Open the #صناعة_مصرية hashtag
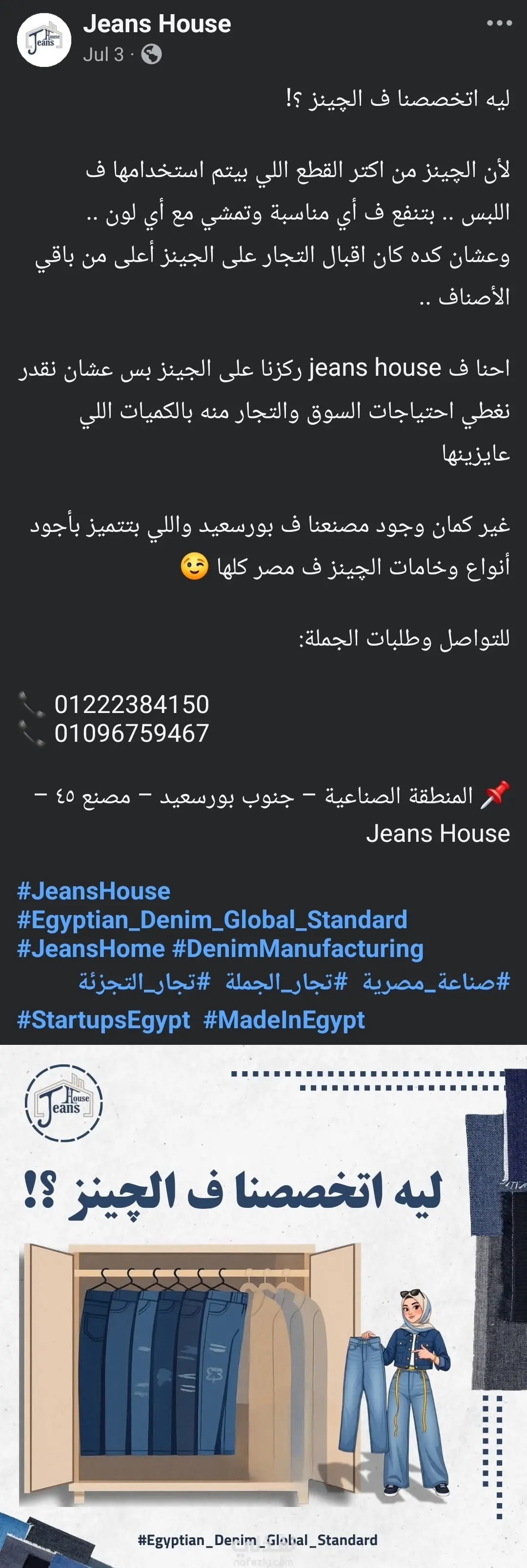527x1568 pixels. (436, 982)
